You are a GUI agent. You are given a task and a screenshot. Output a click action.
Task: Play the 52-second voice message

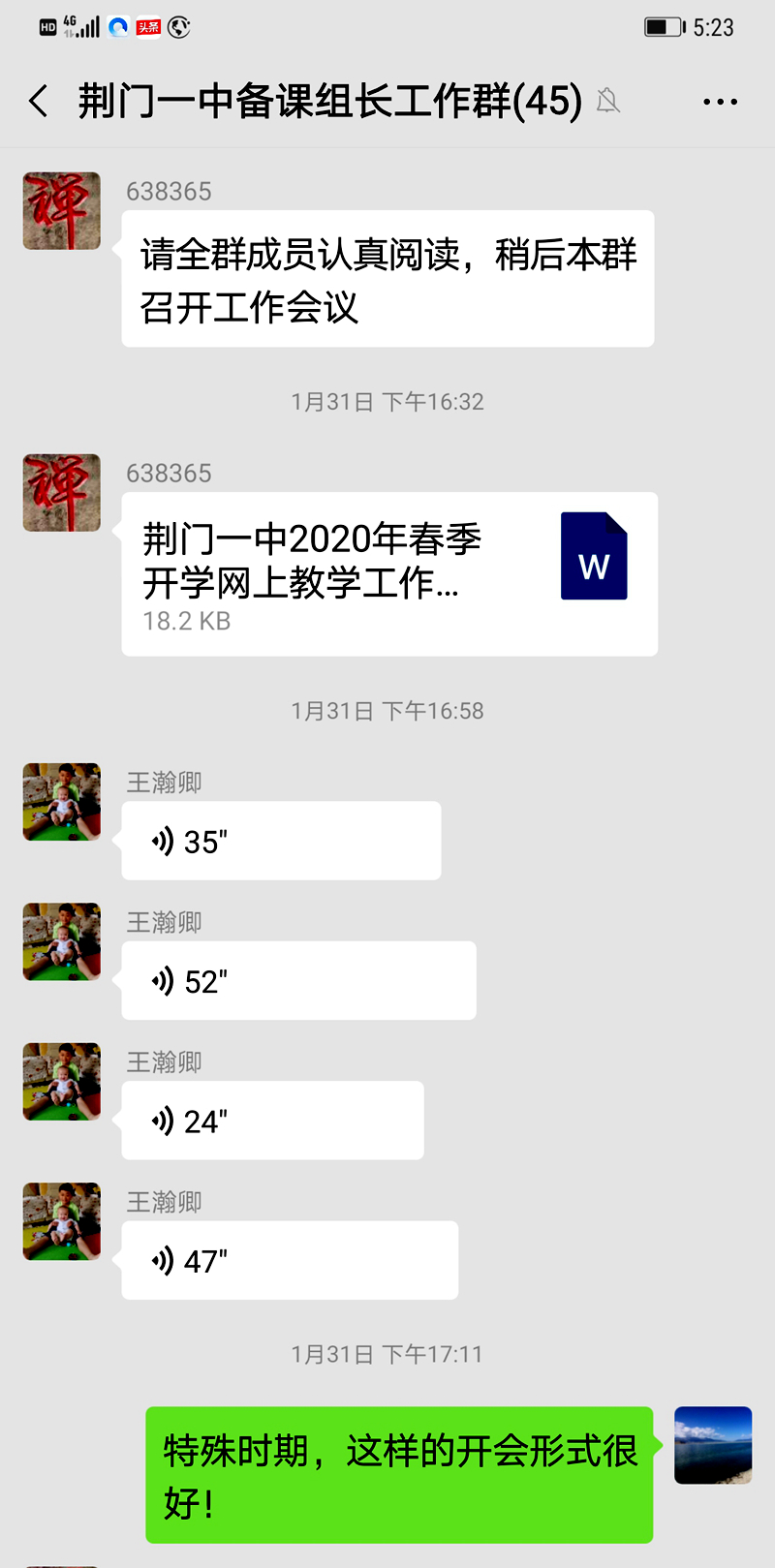(x=298, y=980)
